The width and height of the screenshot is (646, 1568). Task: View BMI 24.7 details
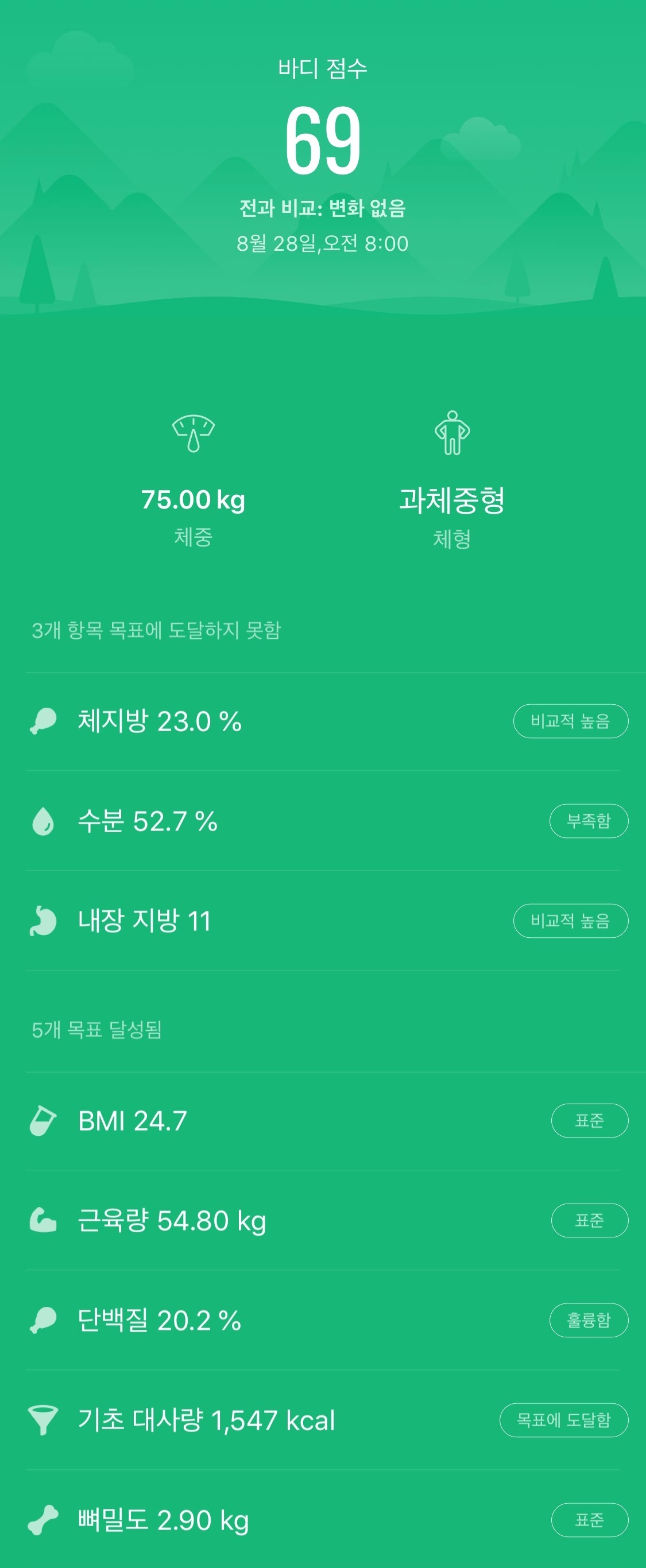point(132,1120)
